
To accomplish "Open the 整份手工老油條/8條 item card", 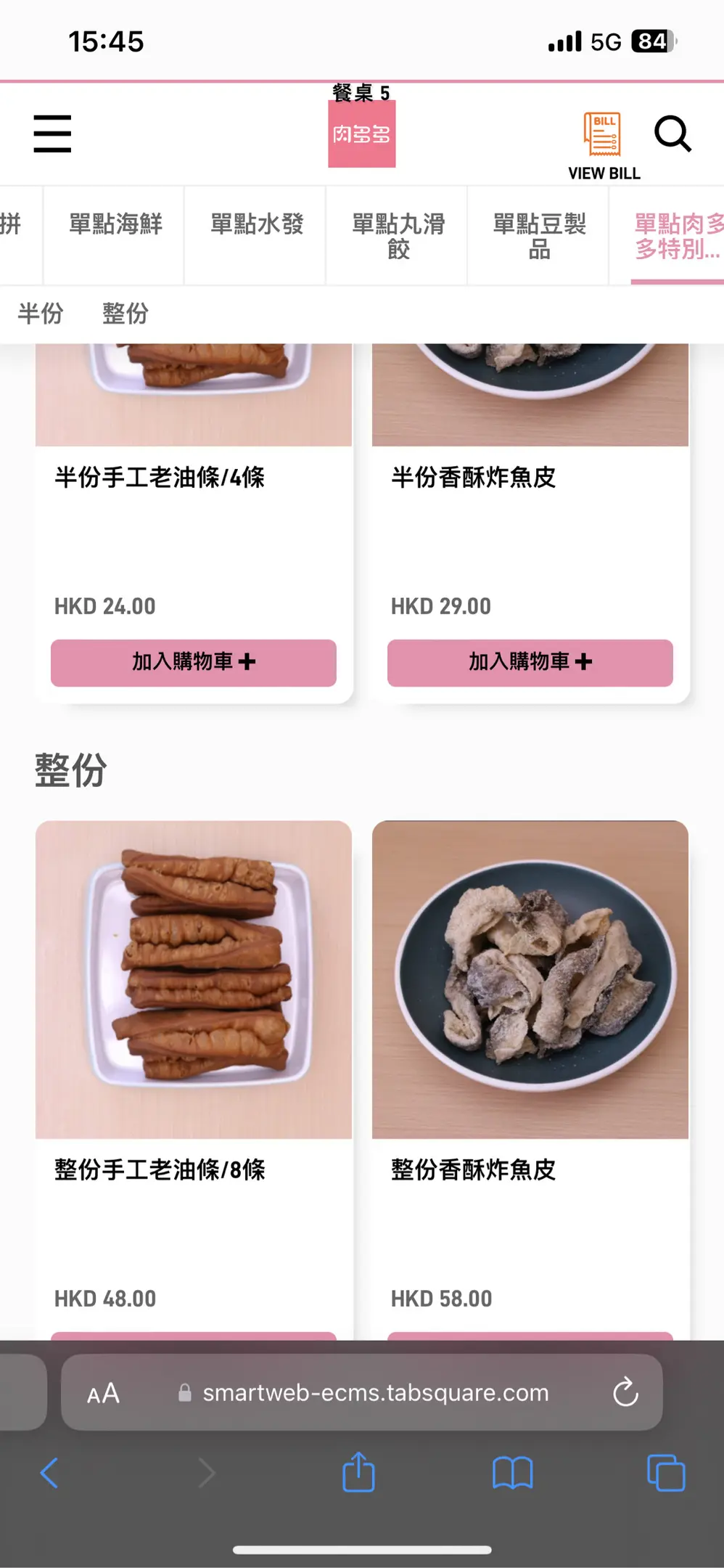I will tap(194, 980).
